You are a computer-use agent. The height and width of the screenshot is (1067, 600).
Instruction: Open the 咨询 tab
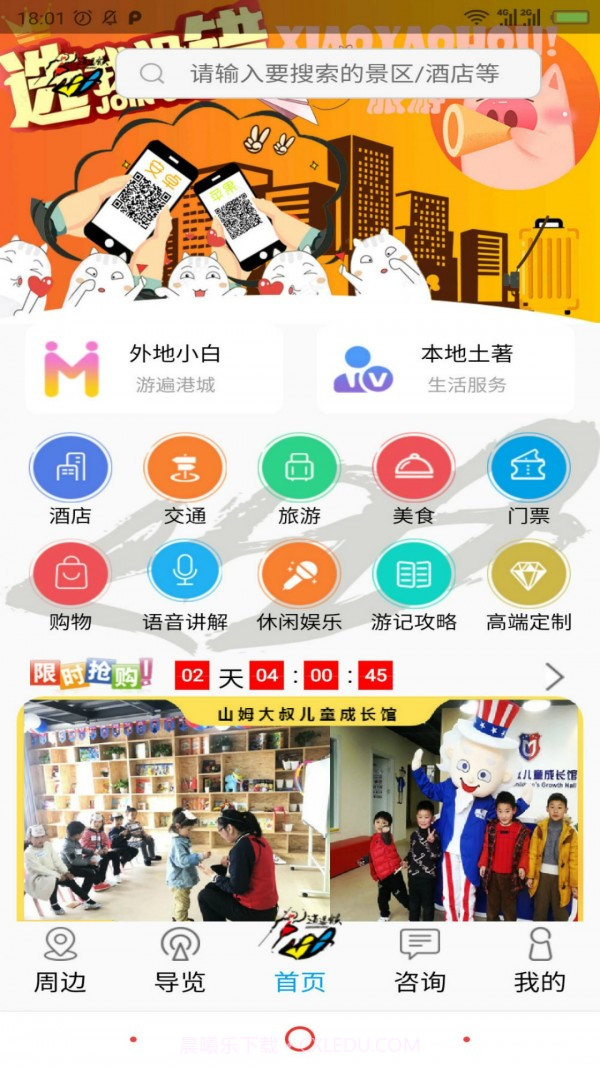point(420,960)
